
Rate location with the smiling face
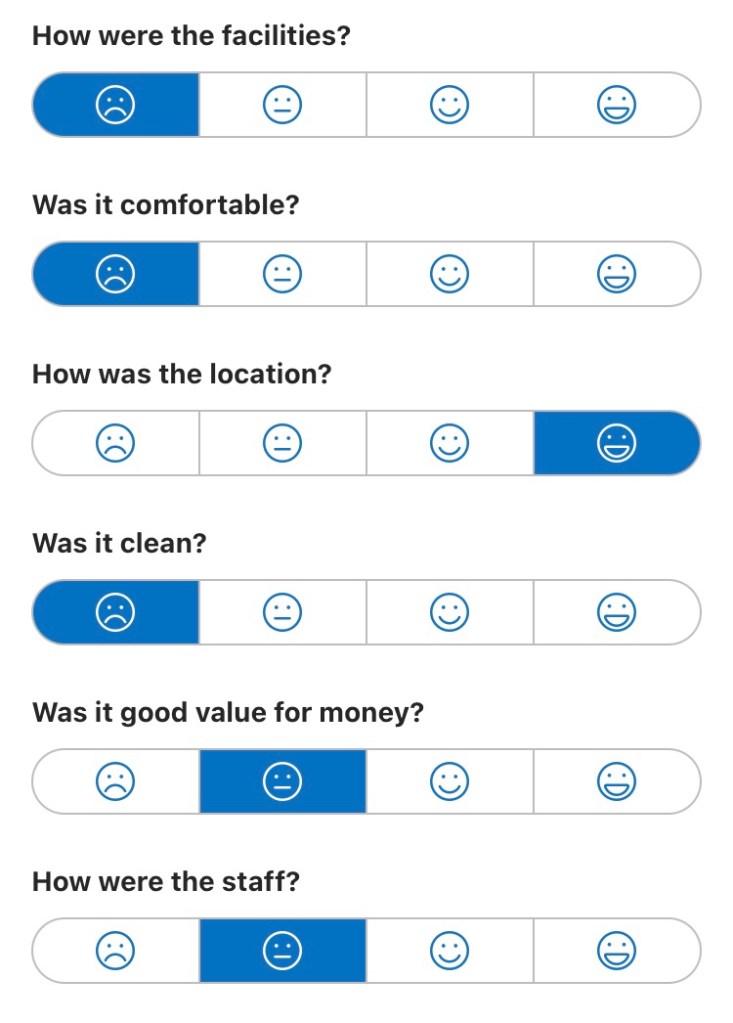pyautogui.click(x=449, y=442)
